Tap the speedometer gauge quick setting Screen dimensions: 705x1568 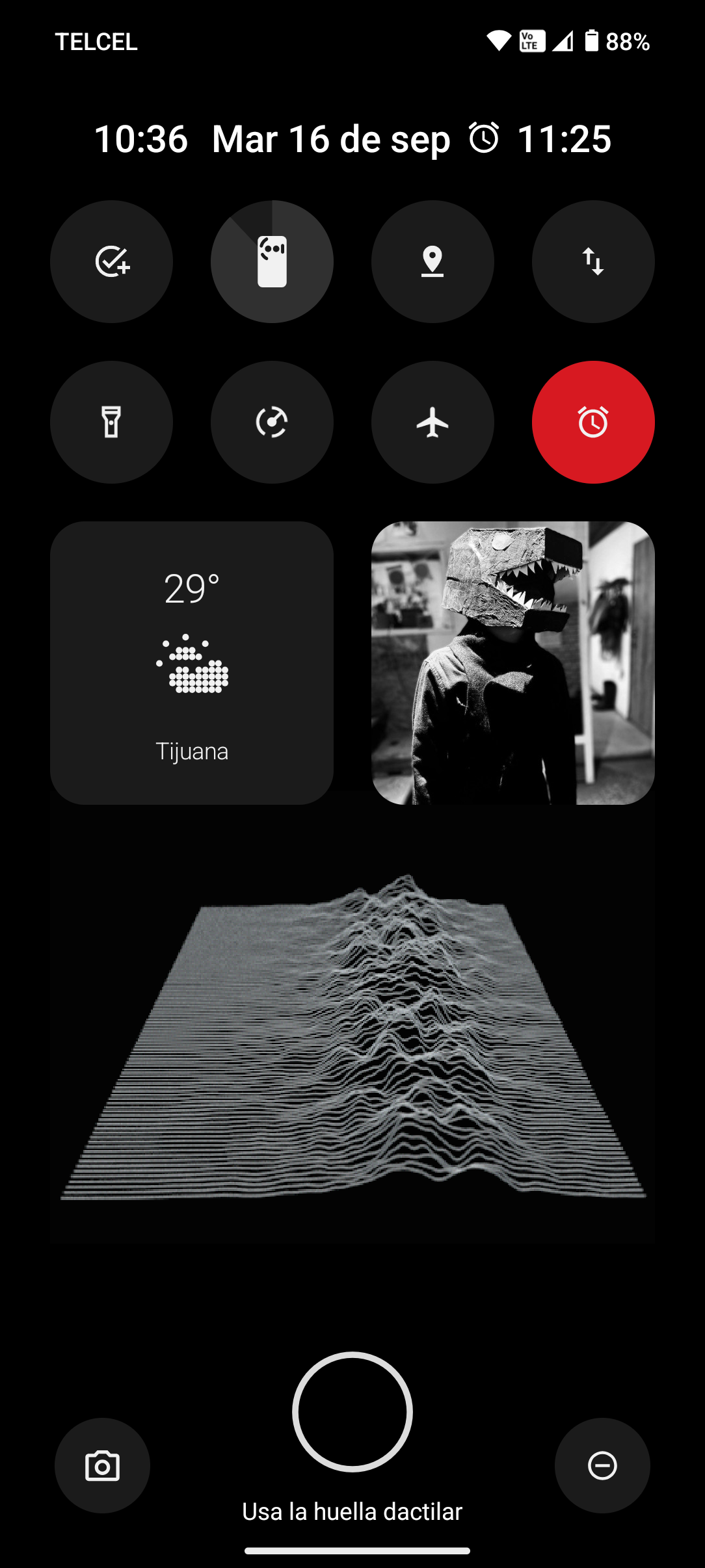(272, 422)
